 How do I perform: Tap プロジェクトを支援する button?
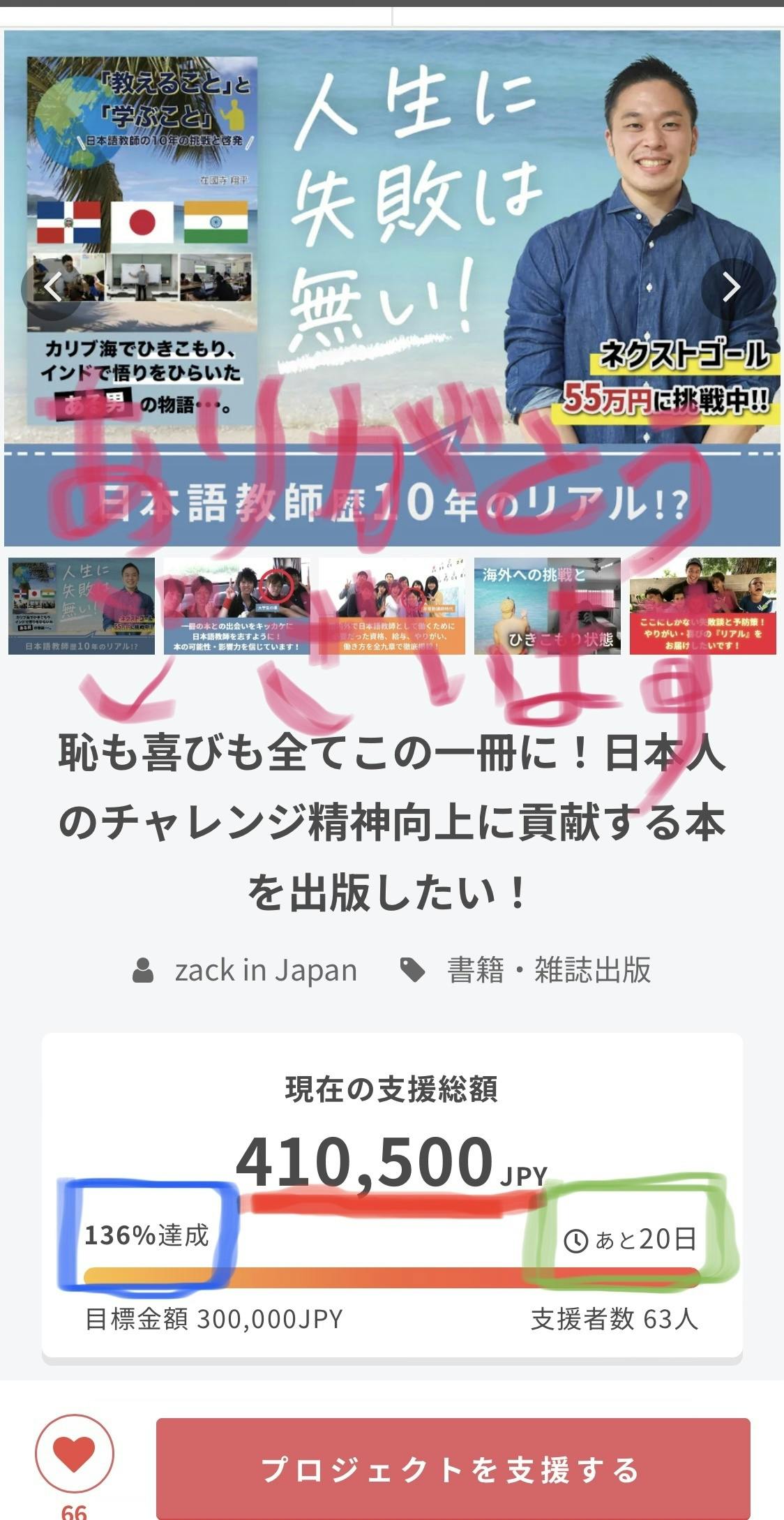[x=453, y=1469]
